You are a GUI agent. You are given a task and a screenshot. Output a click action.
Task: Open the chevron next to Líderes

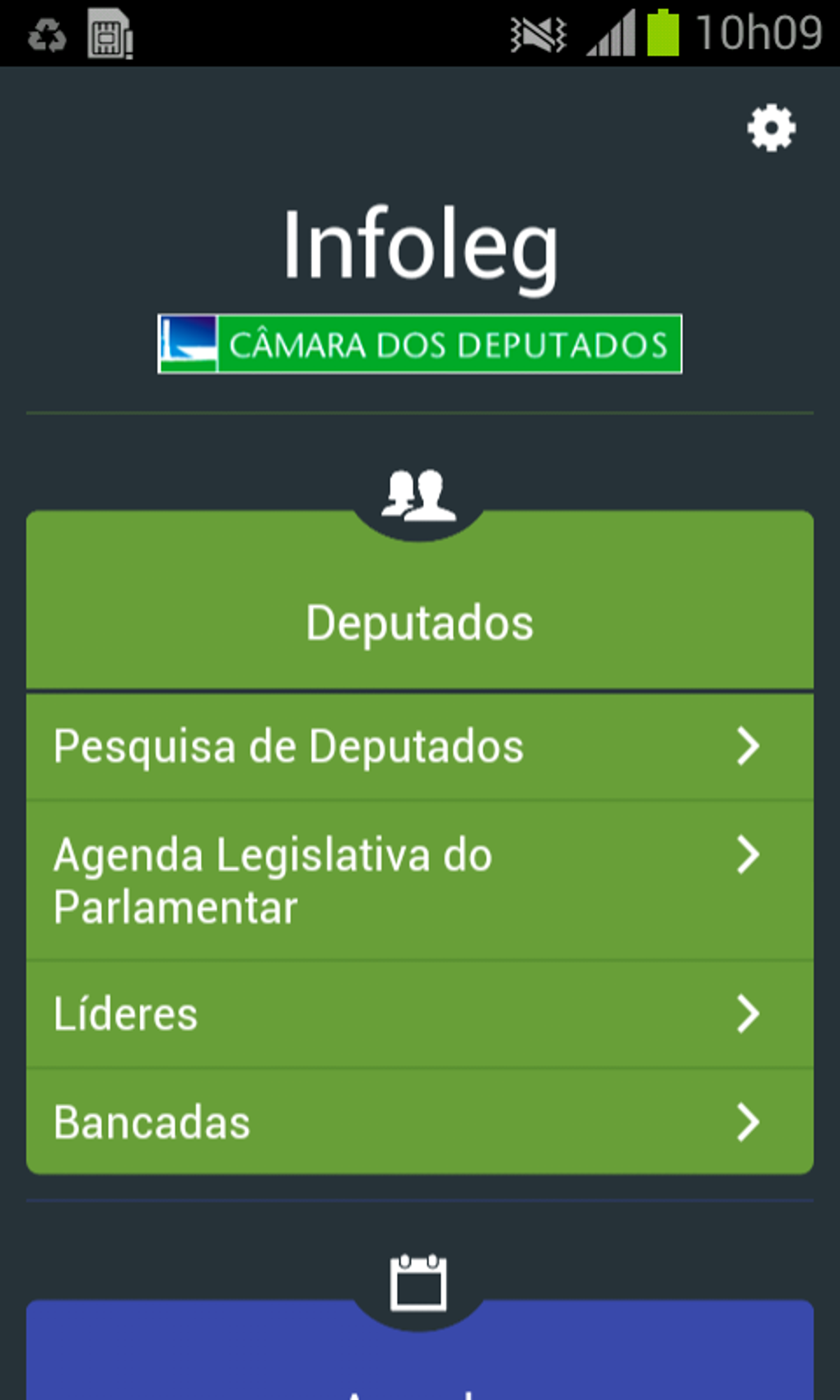[x=748, y=1013]
